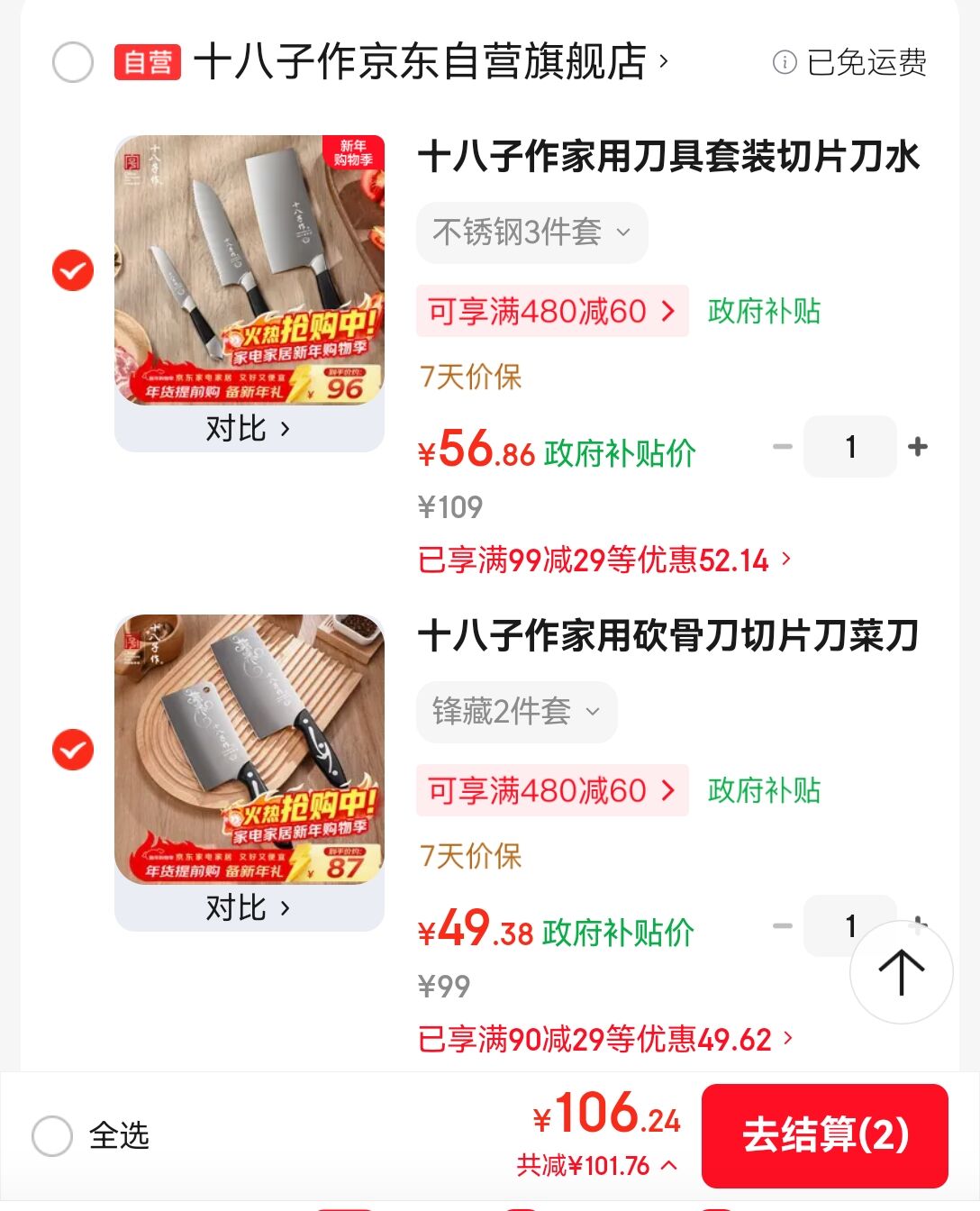This screenshot has height=1211, width=980.
Task: Decrease quantity of the 不锈钢3件套 set
Action: 782,447
